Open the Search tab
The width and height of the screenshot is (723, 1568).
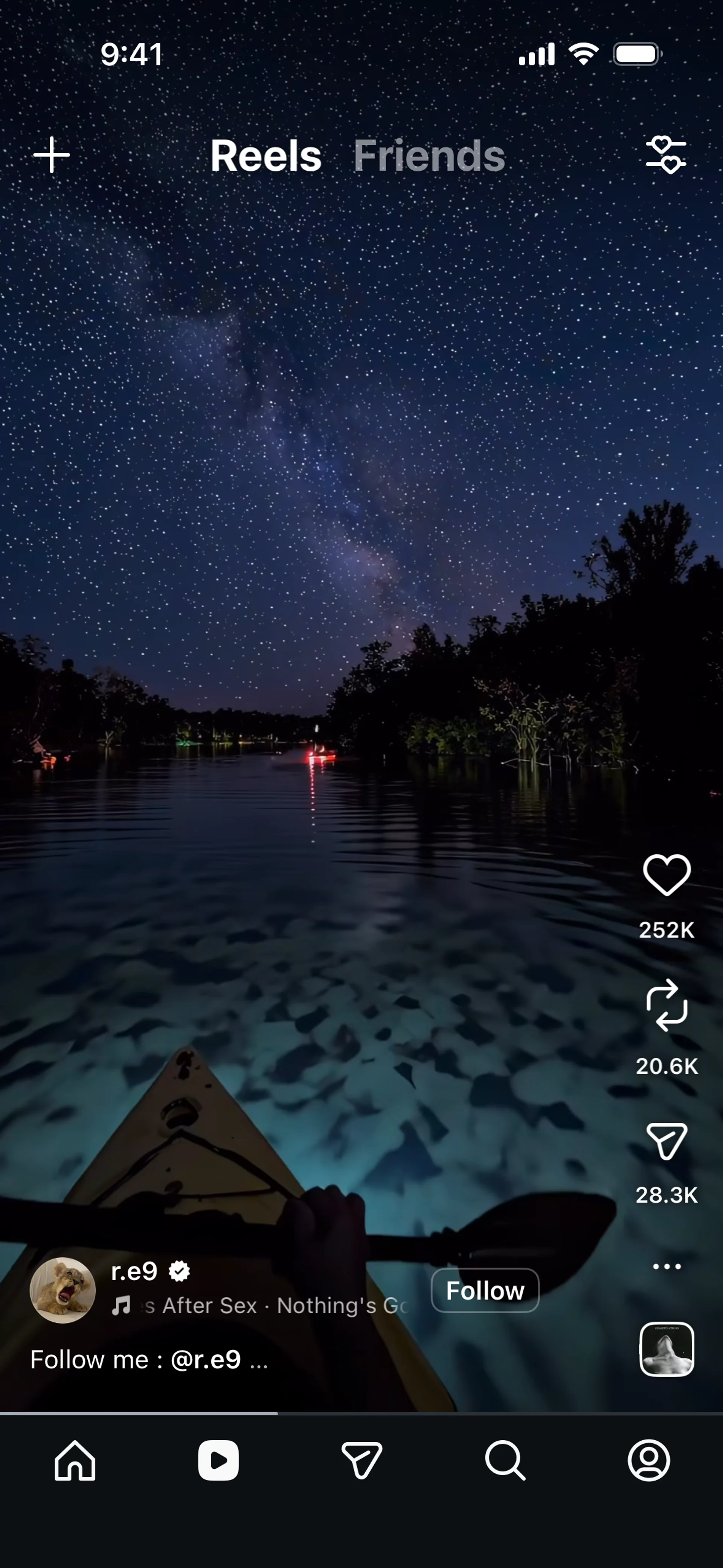(505, 1460)
